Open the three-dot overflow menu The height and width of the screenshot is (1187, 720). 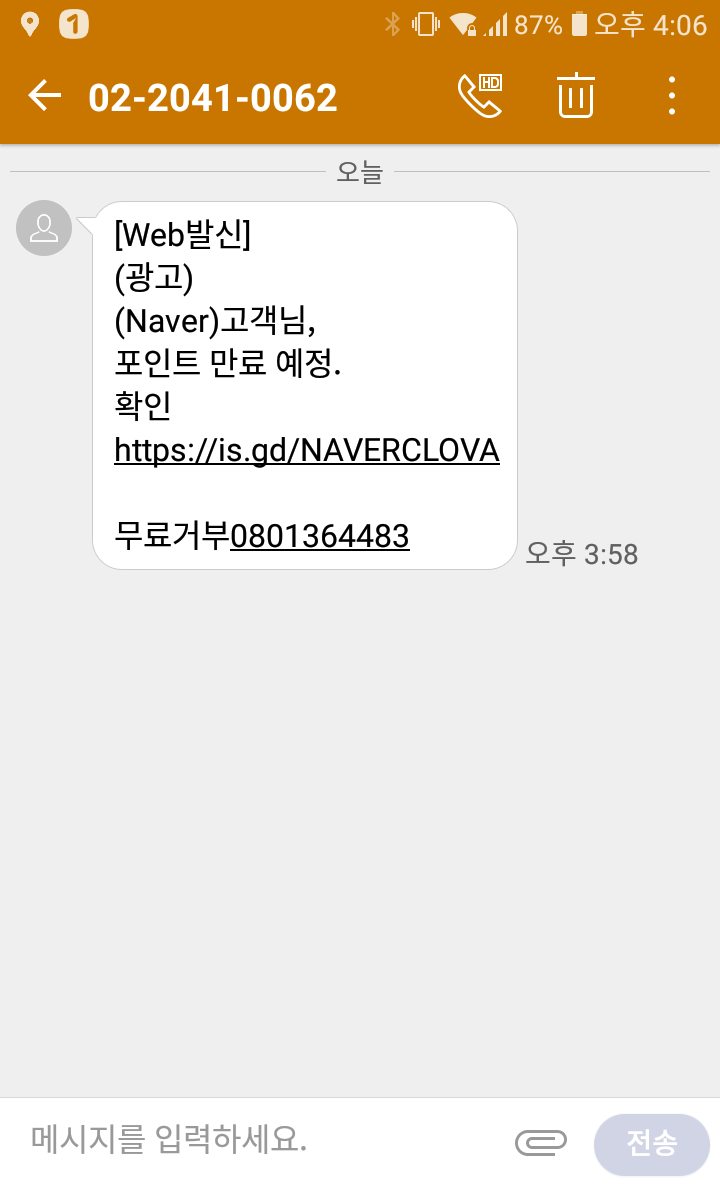(x=672, y=96)
